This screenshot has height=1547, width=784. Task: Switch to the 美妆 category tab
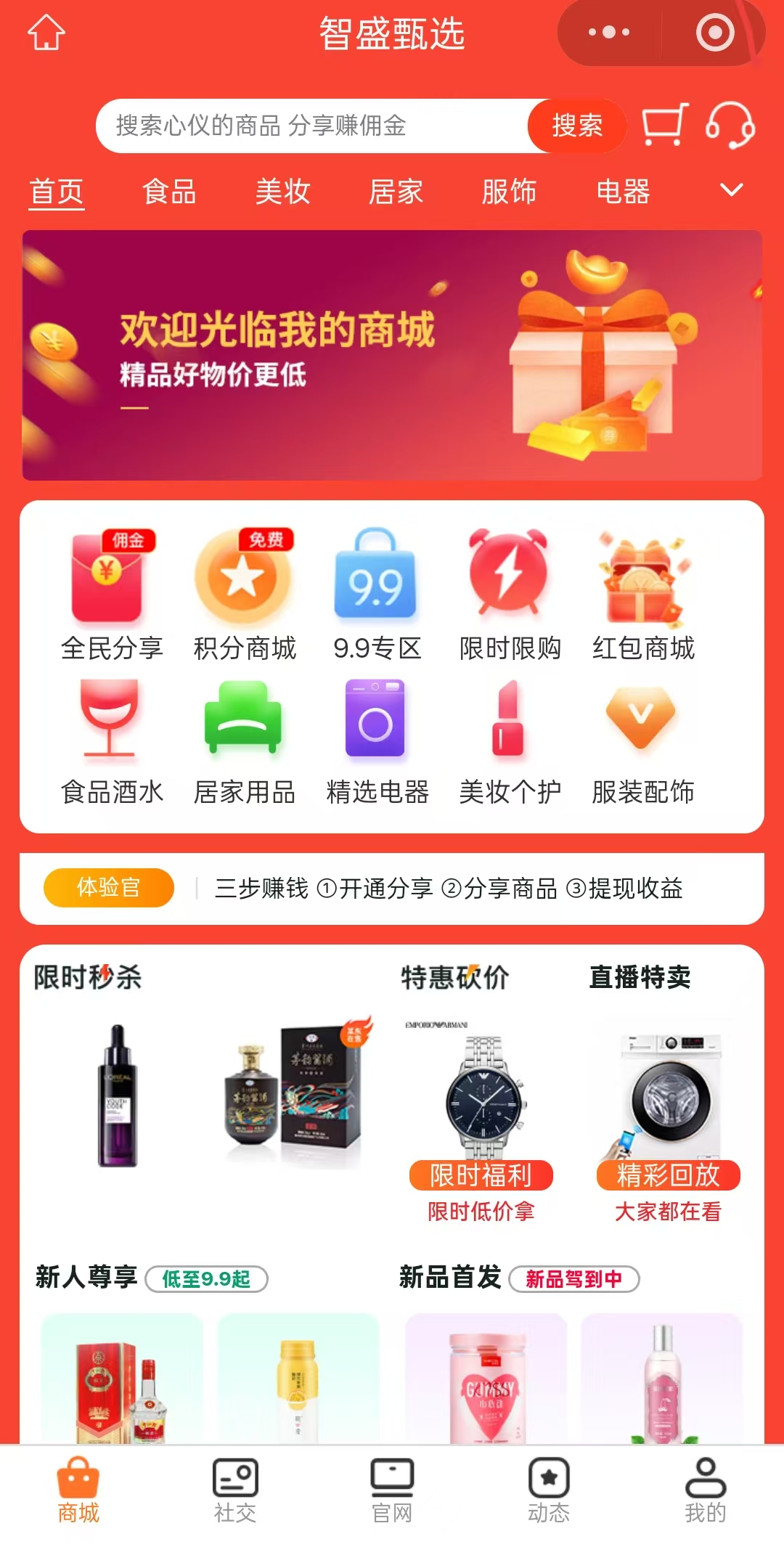[x=282, y=192]
